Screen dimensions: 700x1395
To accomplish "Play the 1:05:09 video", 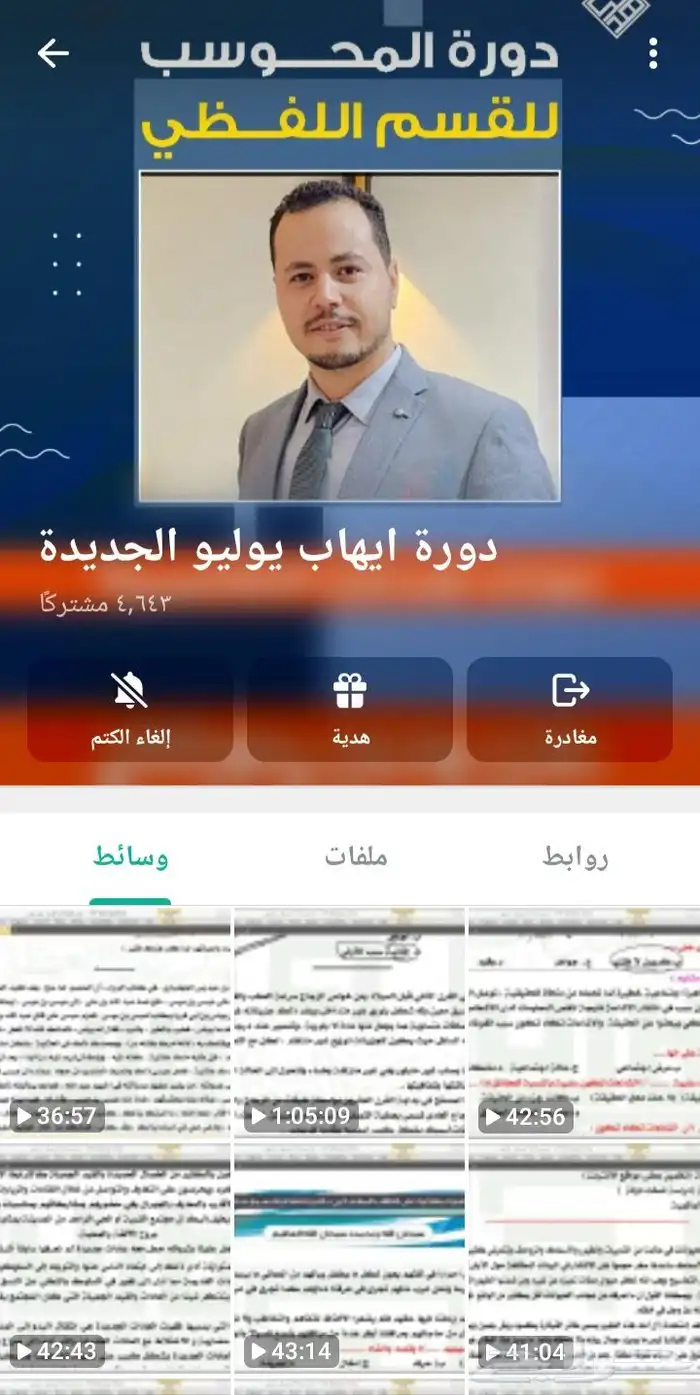I will click(x=349, y=1022).
